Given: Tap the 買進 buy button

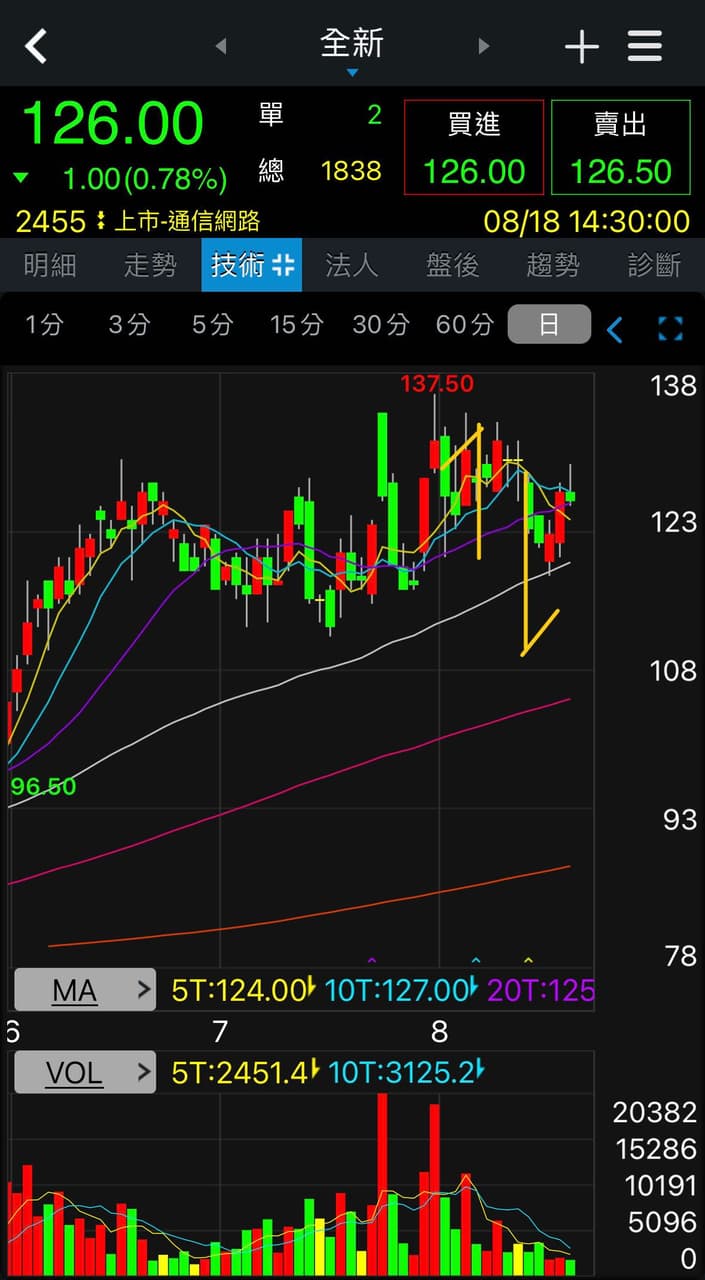Looking at the screenshot, I should point(474,147).
